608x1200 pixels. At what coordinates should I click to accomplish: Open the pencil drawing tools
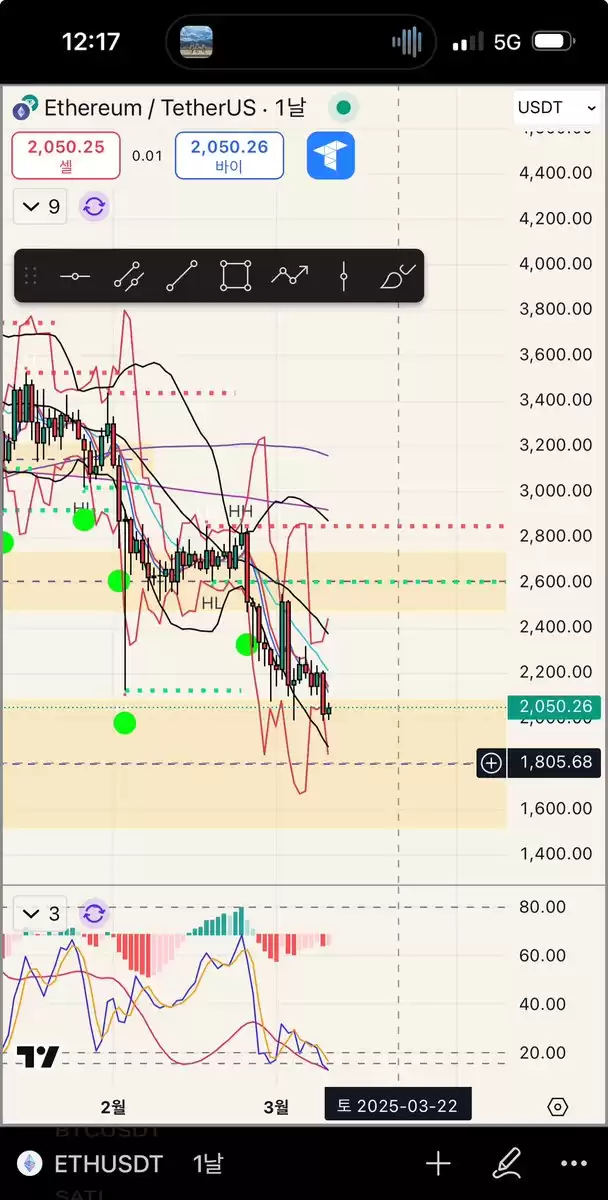(507, 1163)
